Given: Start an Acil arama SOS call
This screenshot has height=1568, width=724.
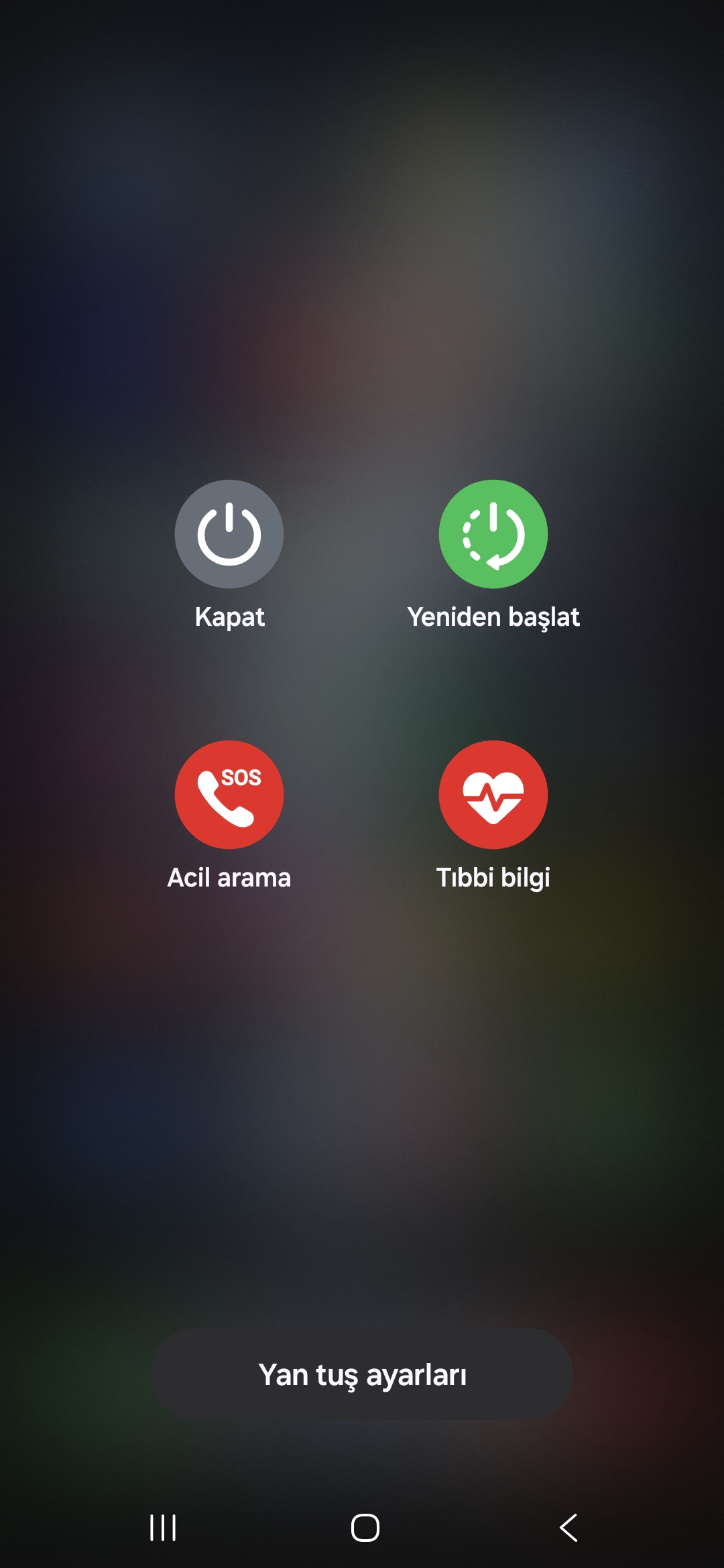Looking at the screenshot, I should click(229, 795).
